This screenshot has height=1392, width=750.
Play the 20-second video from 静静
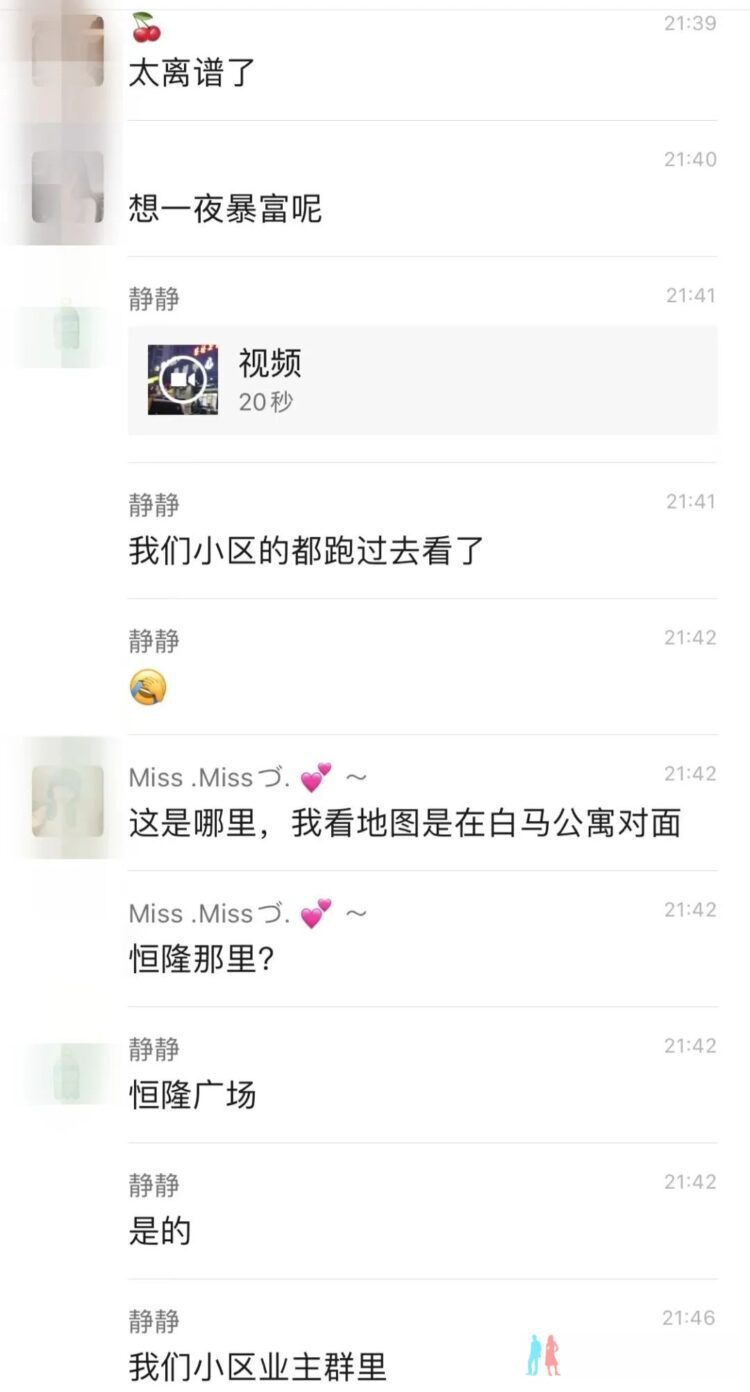click(183, 380)
